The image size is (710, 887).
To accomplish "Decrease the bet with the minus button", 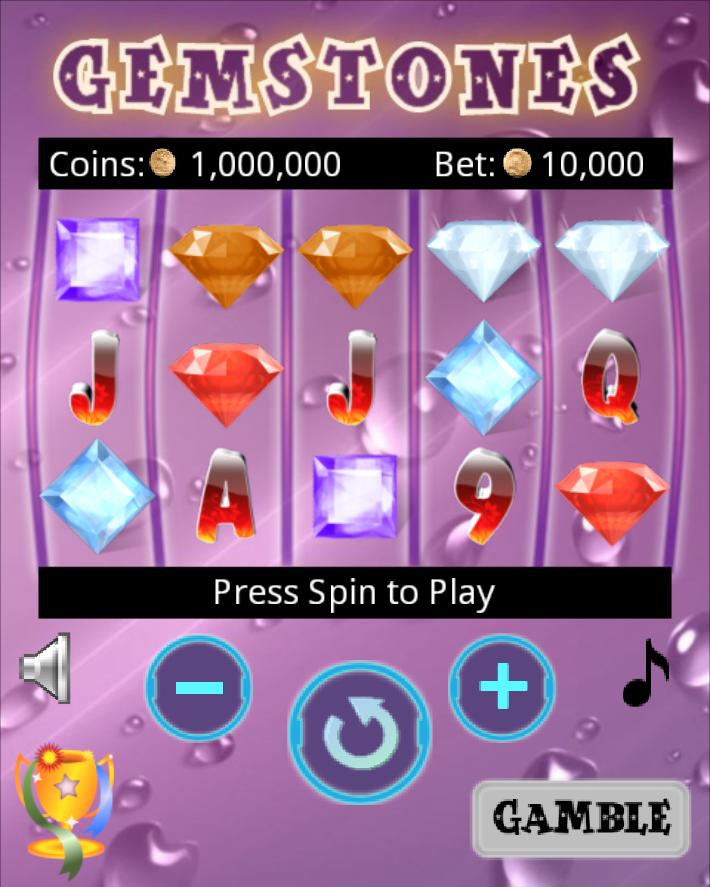I will click(199, 687).
